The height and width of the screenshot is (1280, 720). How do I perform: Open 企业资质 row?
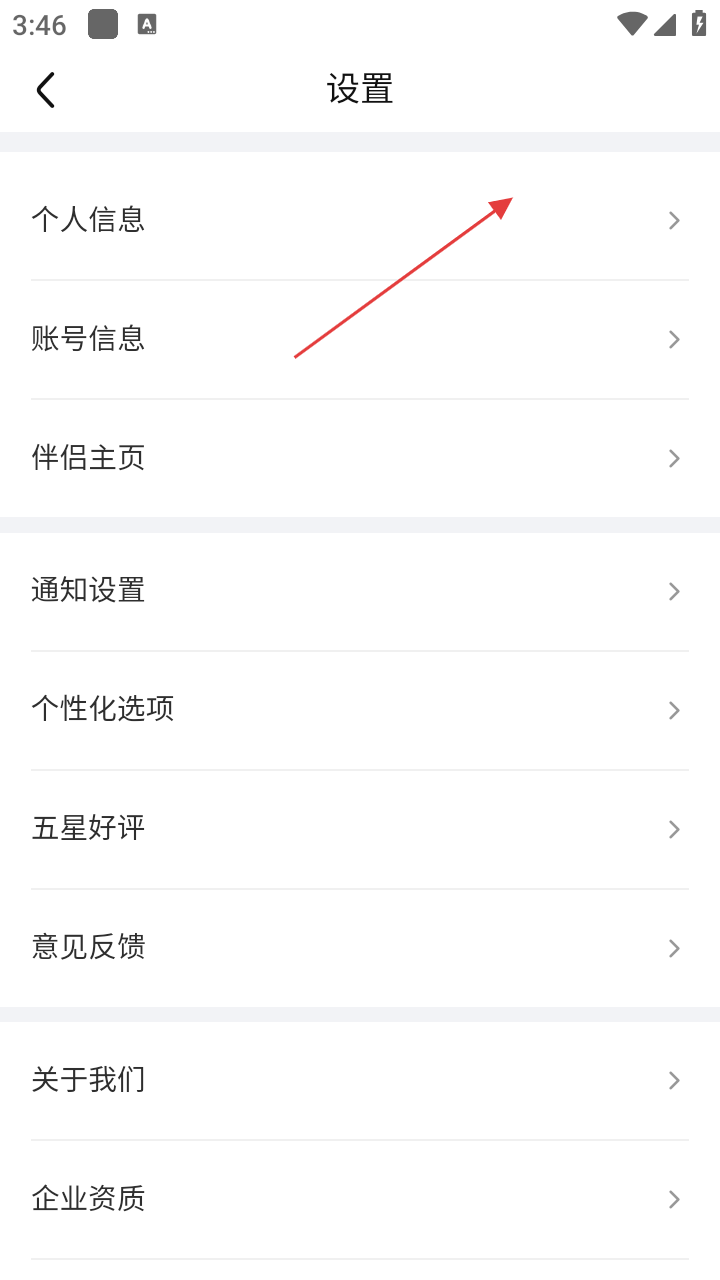point(88,1199)
